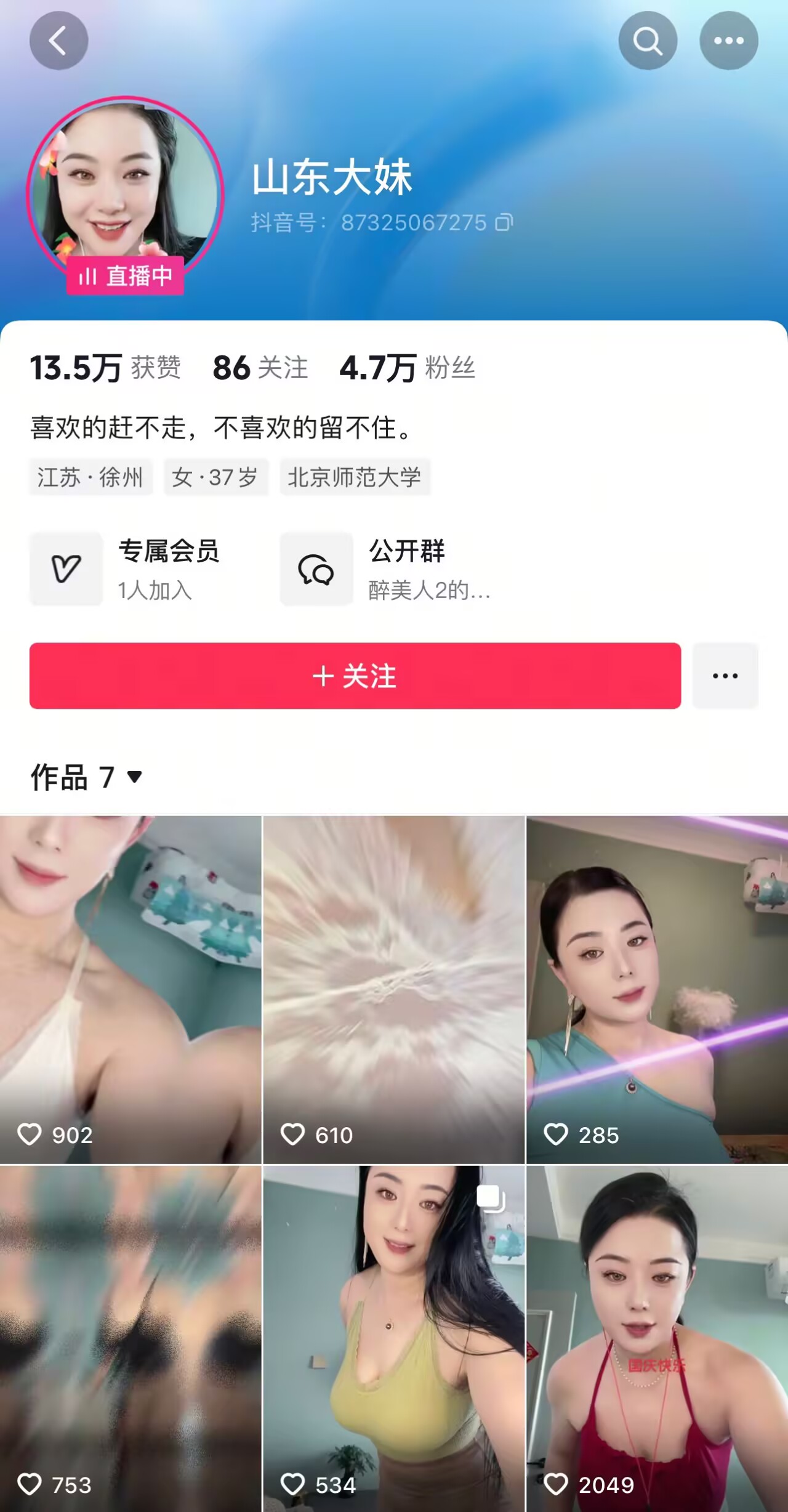The height and width of the screenshot is (1512, 788).
Task: Open the search magnifier icon
Action: [x=648, y=41]
